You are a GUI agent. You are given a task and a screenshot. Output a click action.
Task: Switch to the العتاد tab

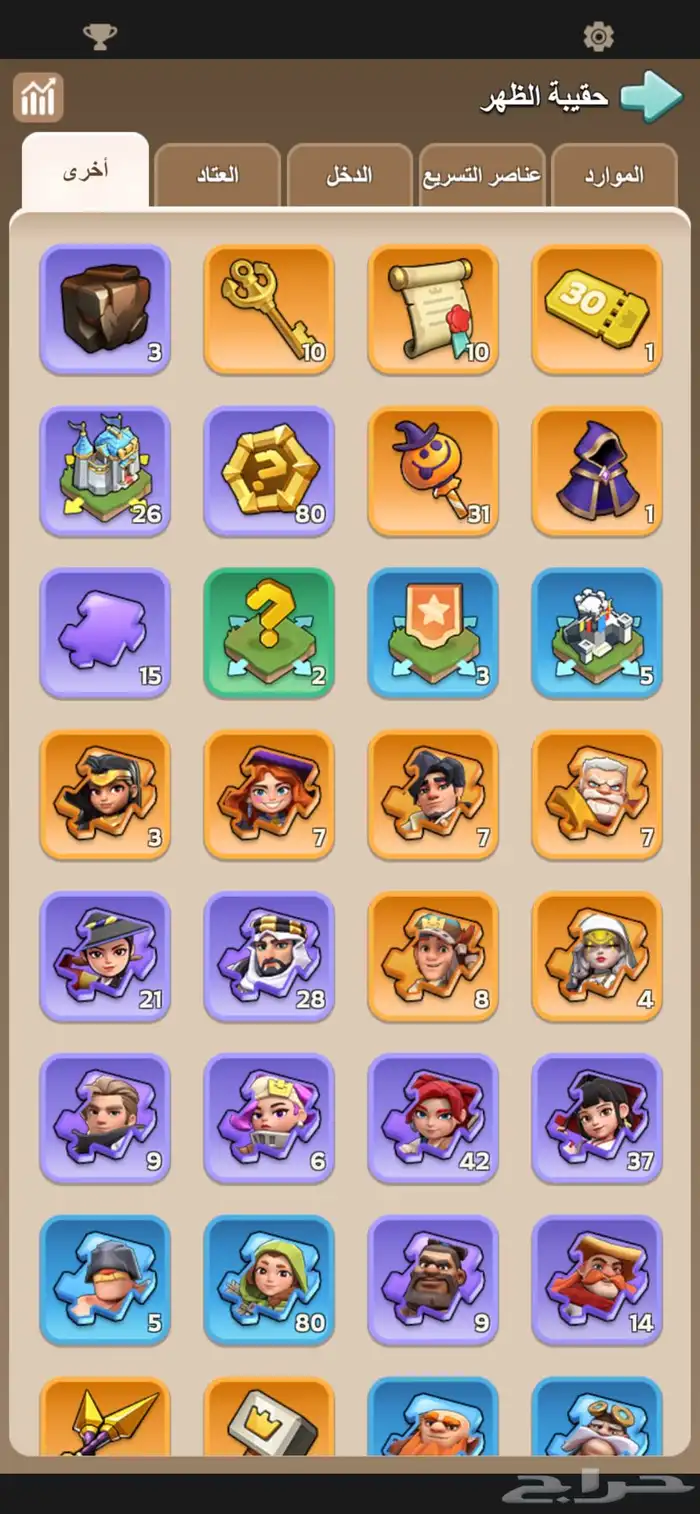(217, 175)
